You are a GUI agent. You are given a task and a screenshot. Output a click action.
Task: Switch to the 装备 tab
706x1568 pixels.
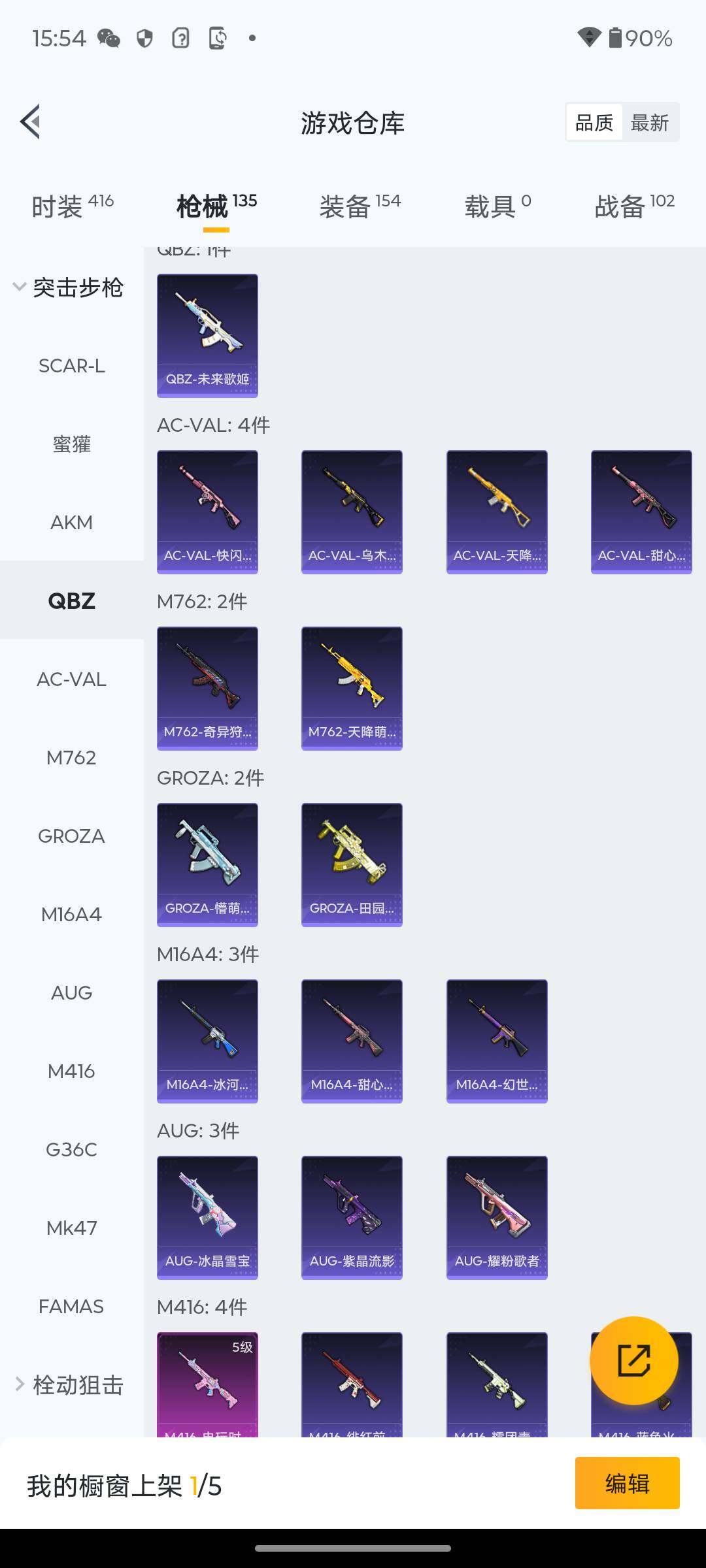[360, 206]
